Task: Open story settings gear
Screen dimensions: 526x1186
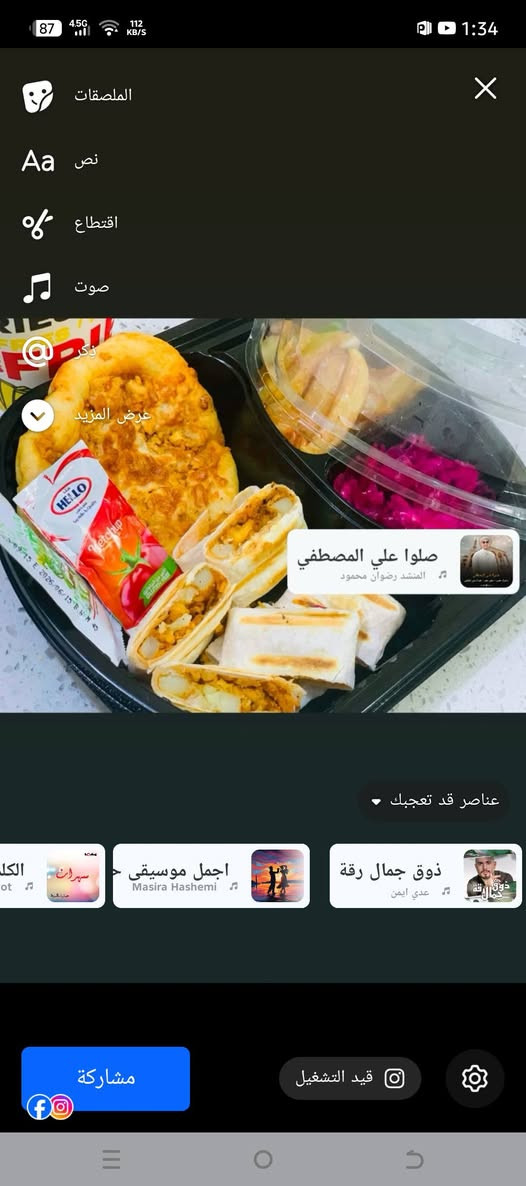Action: (x=475, y=1078)
